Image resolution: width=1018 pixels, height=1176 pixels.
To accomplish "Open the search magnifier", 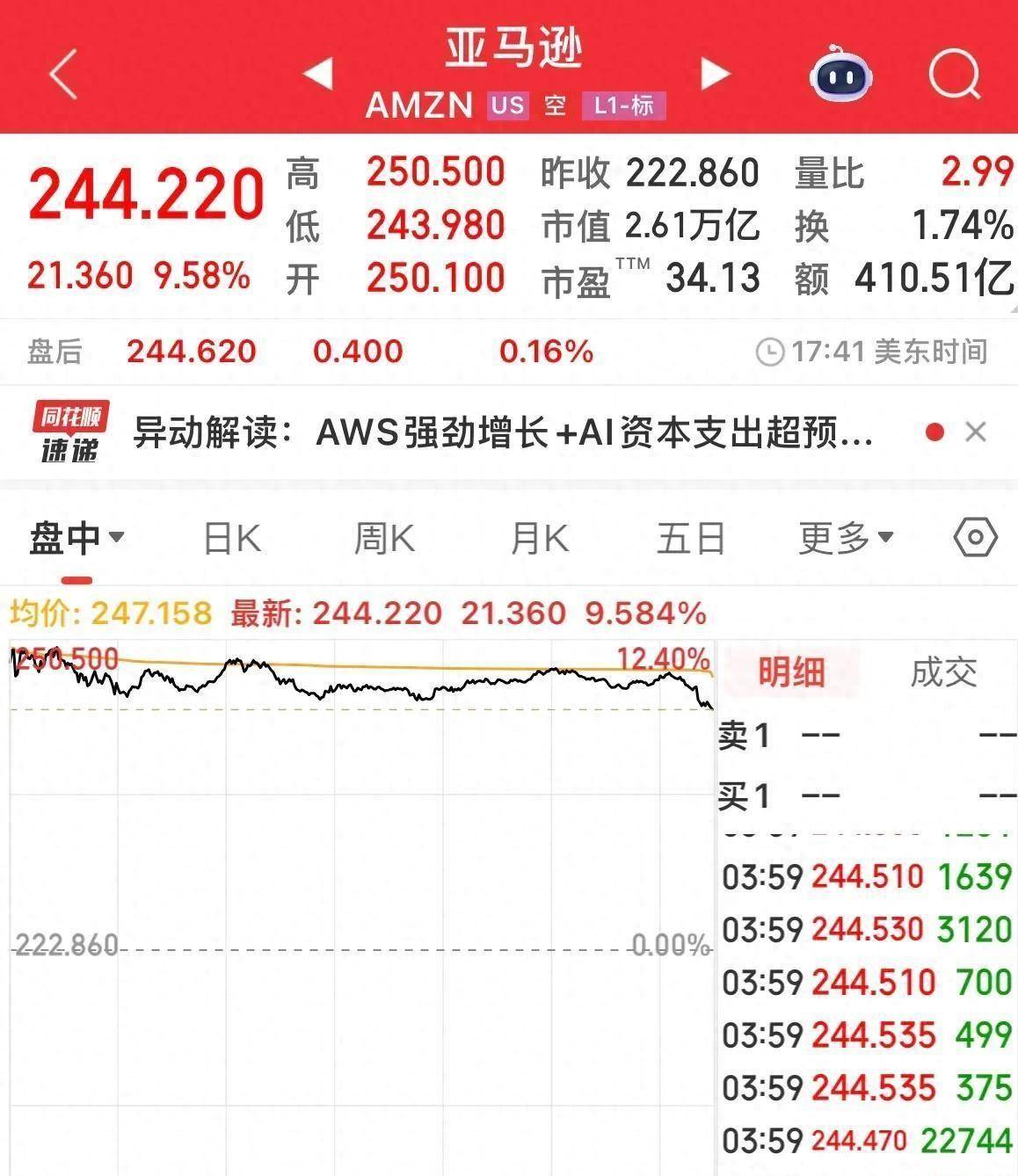I will click(x=955, y=75).
